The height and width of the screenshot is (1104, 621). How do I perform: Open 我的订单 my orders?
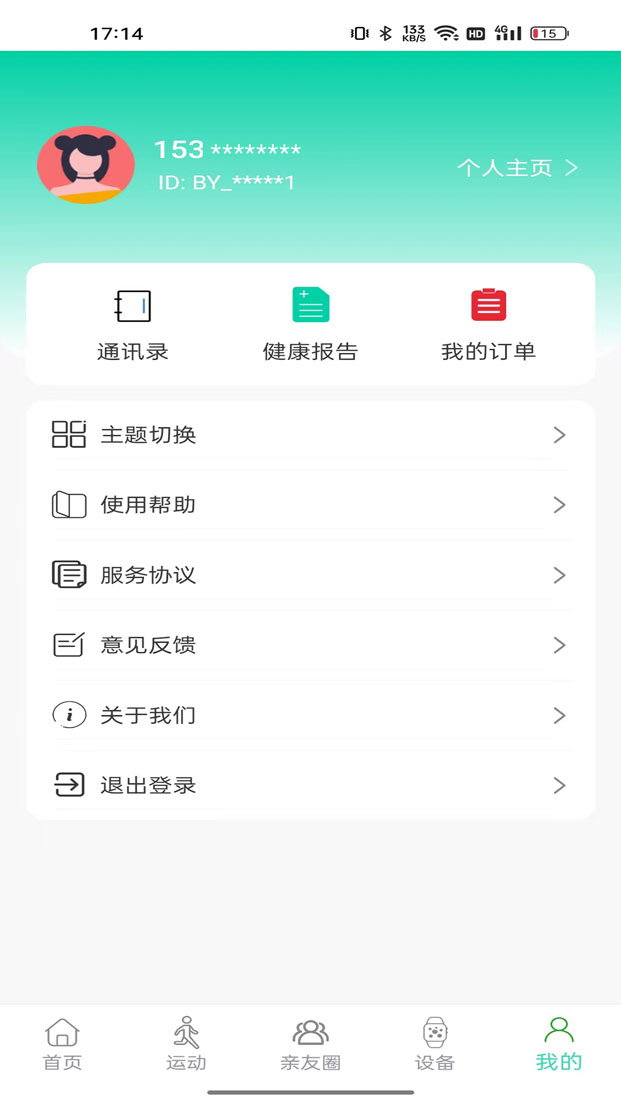[488, 324]
